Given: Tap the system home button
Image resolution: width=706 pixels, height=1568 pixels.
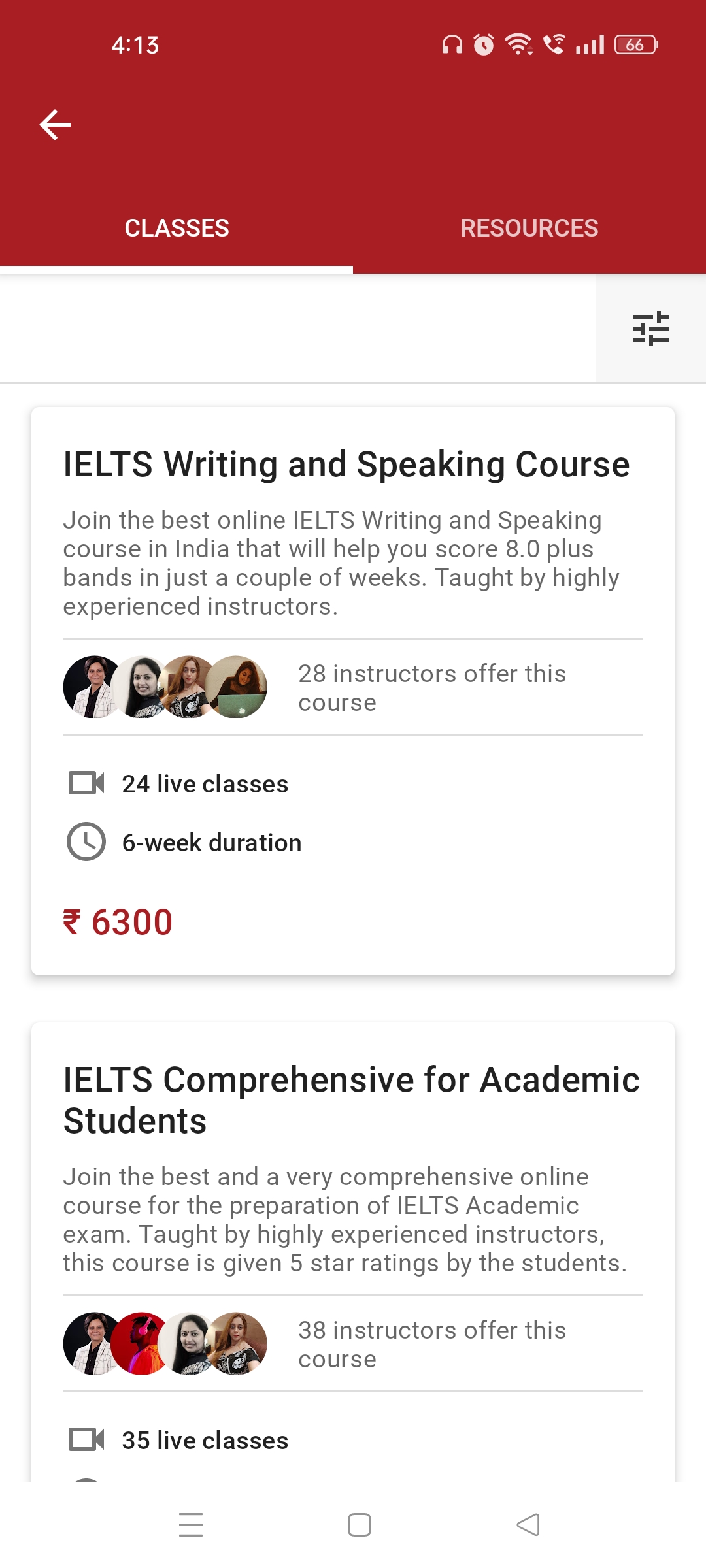Looking at the screenshot, I should [x=359, y=1525].
